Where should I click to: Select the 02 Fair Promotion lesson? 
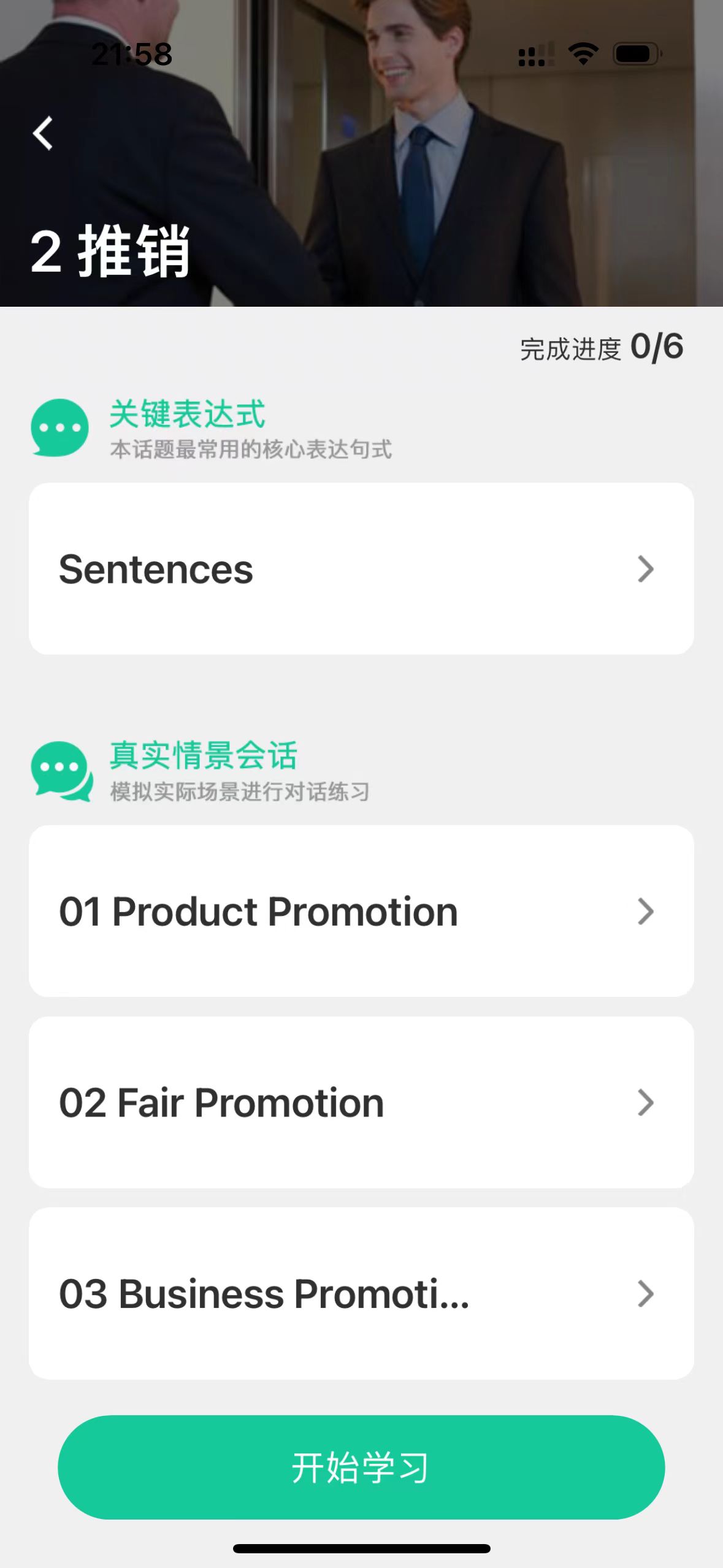click(361, 1102)
